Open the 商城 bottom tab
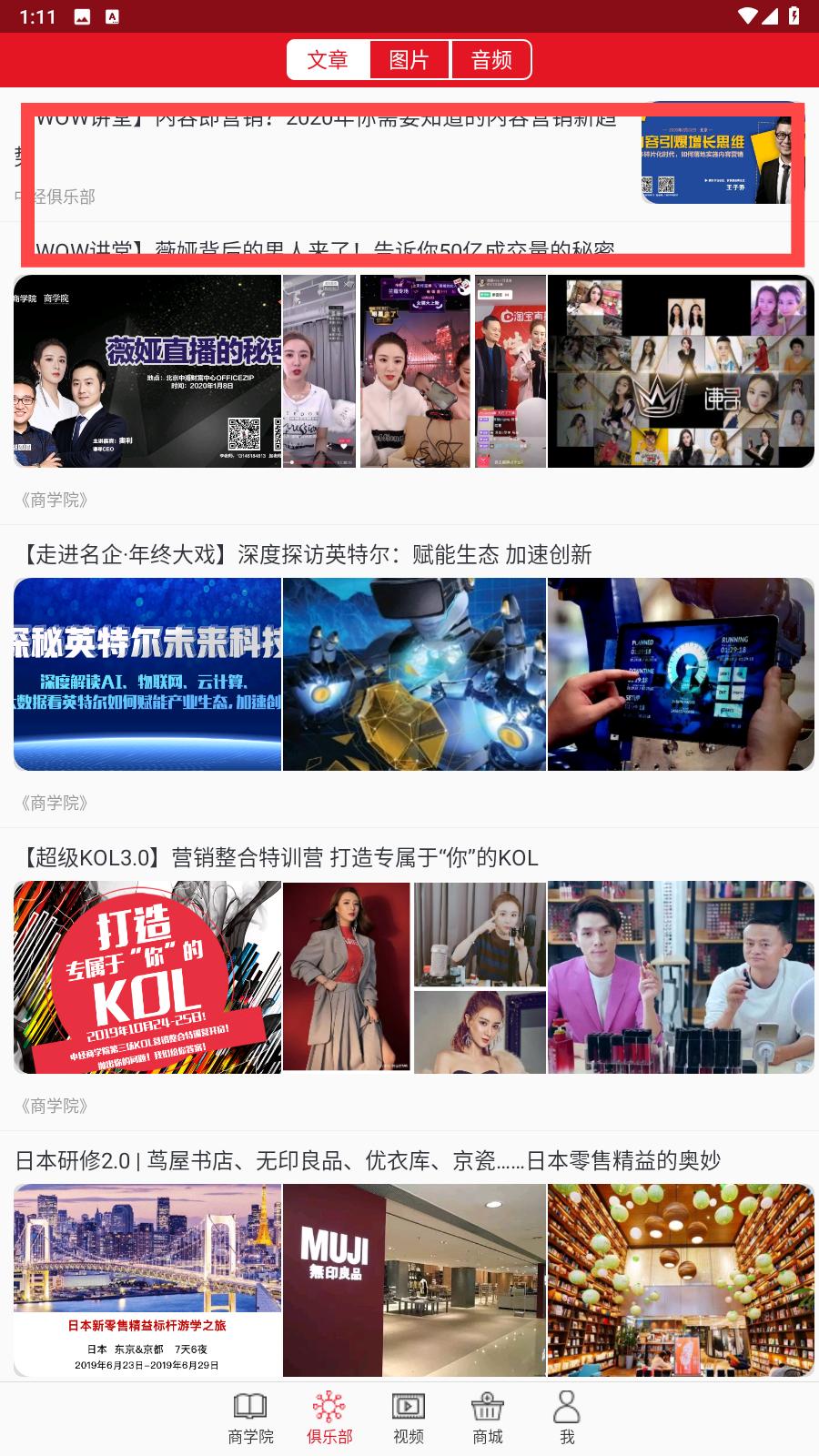 tap(488, 1419)
